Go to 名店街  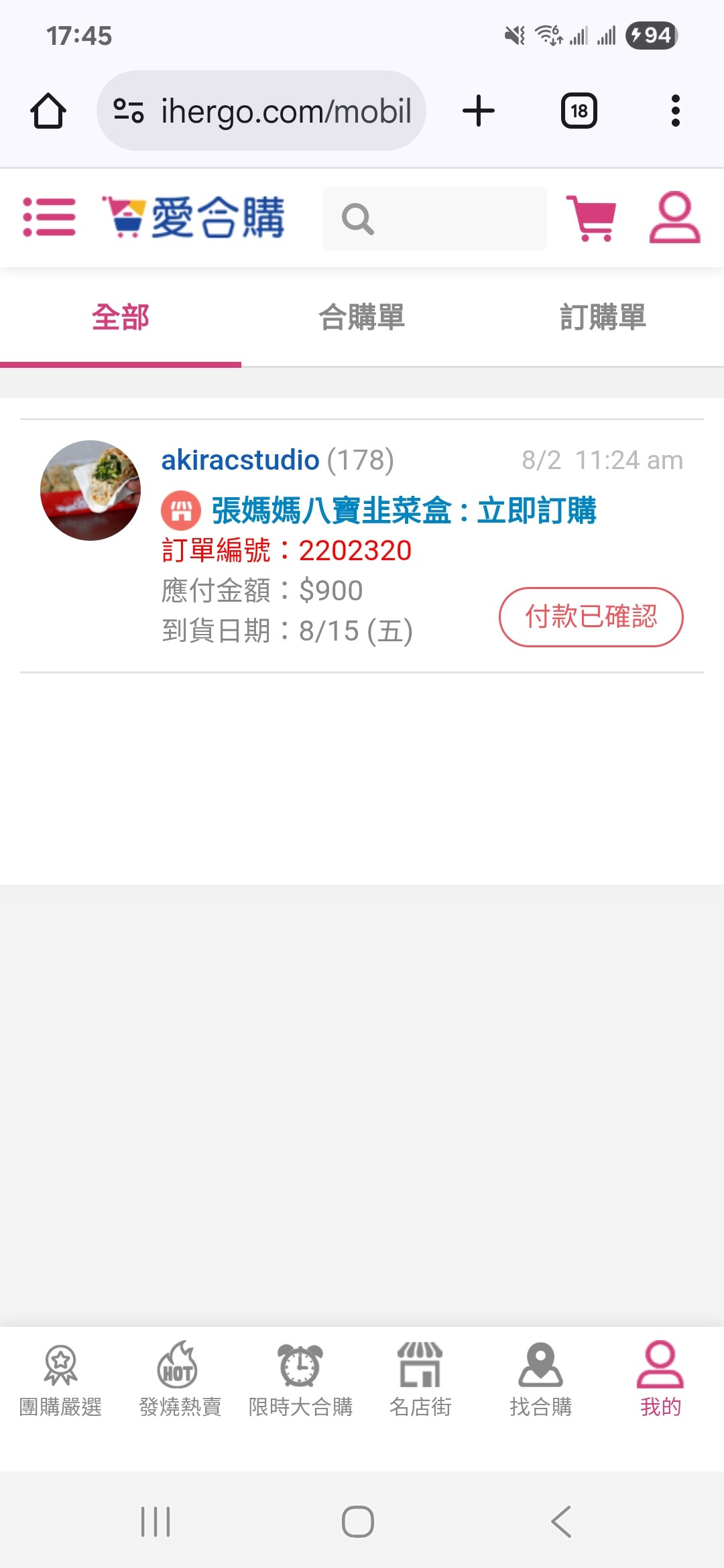point(420,1380)
